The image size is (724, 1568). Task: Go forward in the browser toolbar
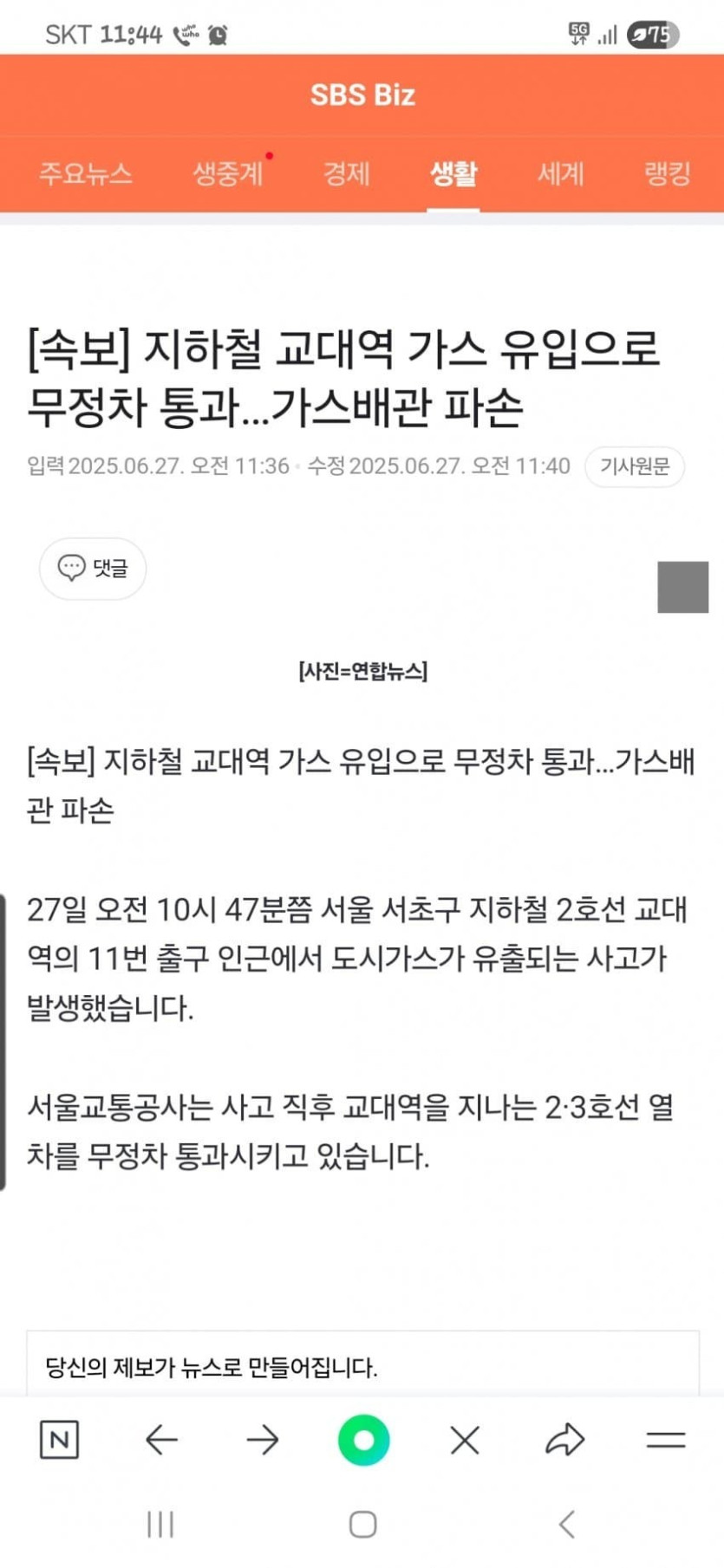[262, 1440]
